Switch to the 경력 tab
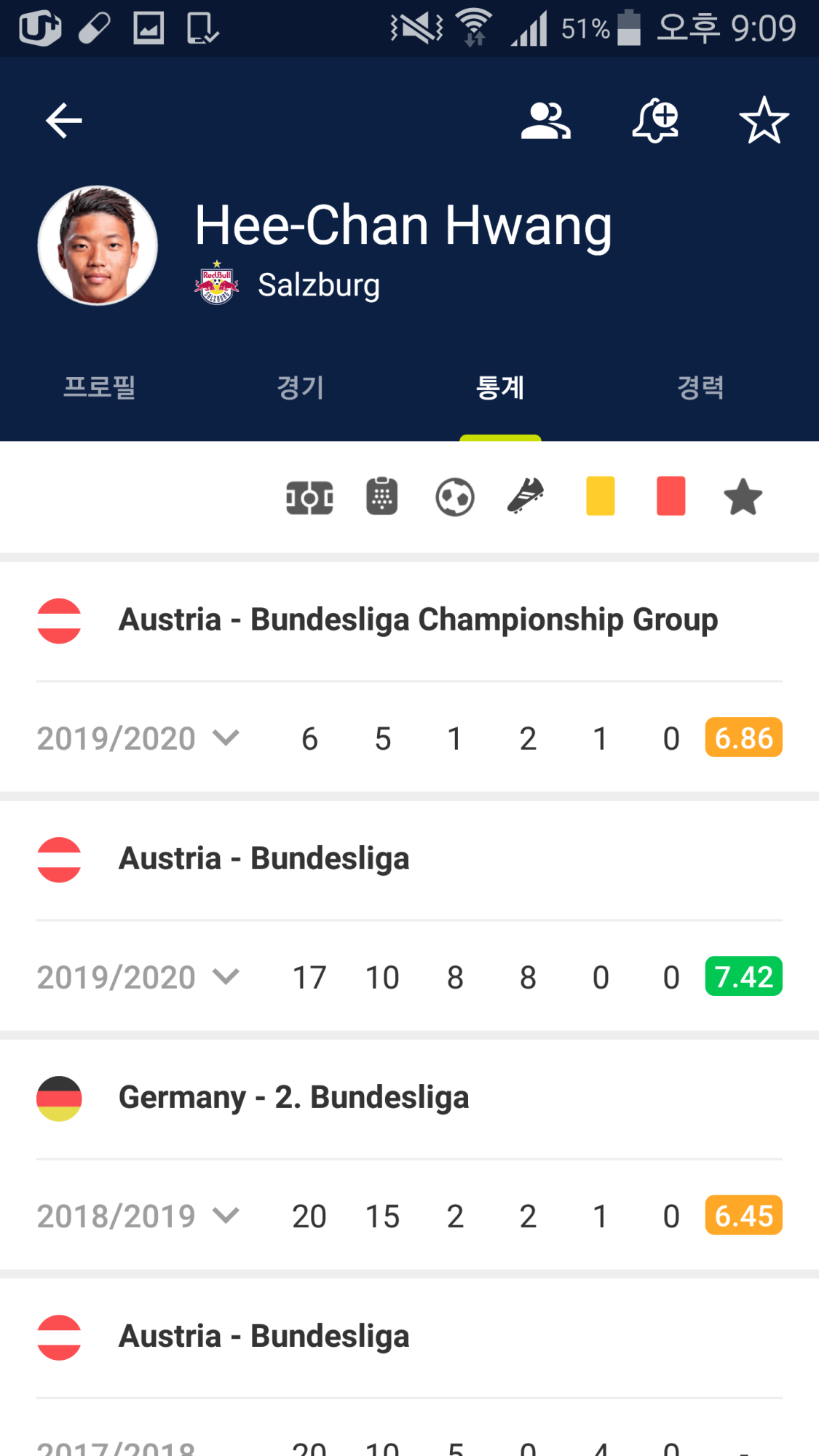This screenshot has width=819, height=1456. pos(700,387)
